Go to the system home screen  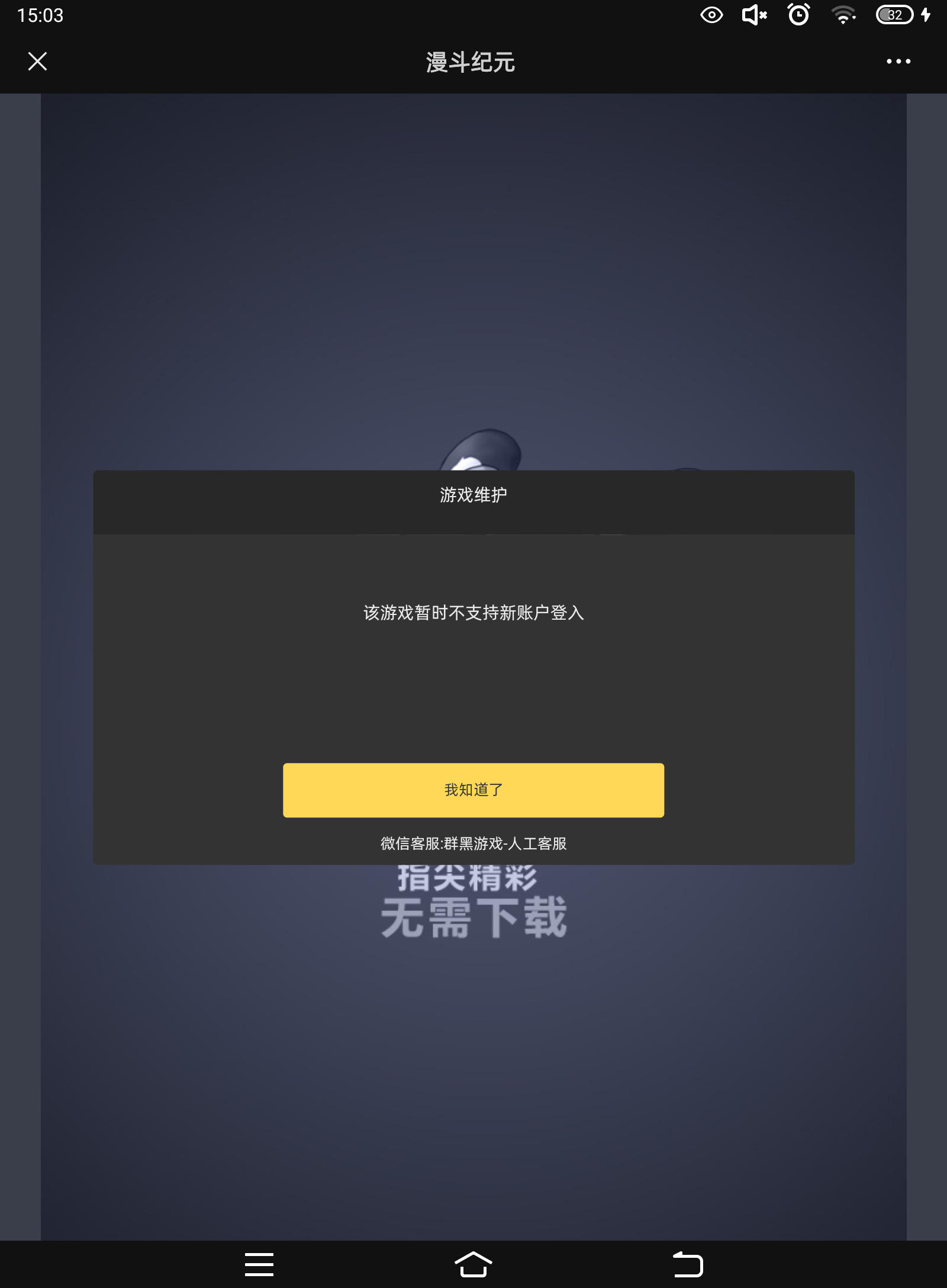473,1264
